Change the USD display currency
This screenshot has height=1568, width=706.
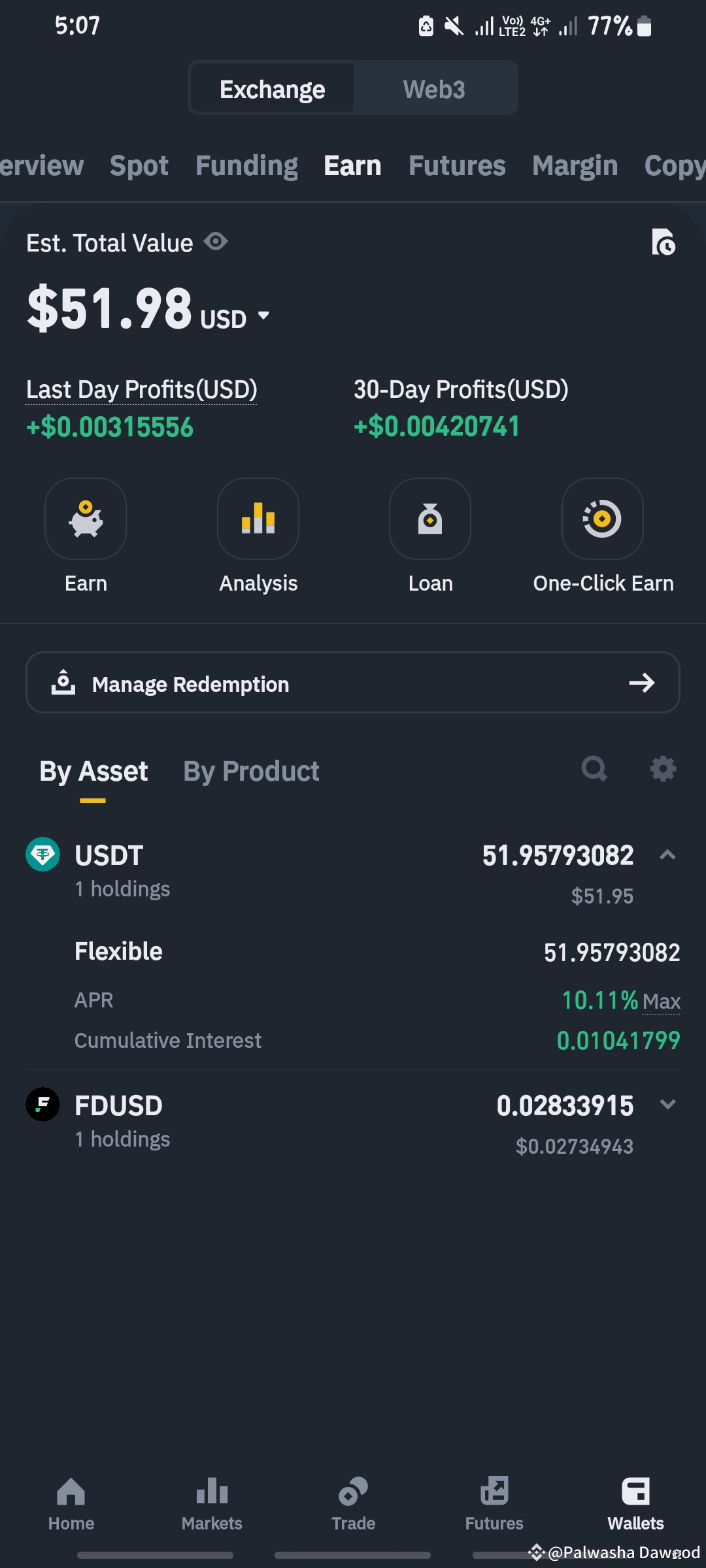point(235,318)
